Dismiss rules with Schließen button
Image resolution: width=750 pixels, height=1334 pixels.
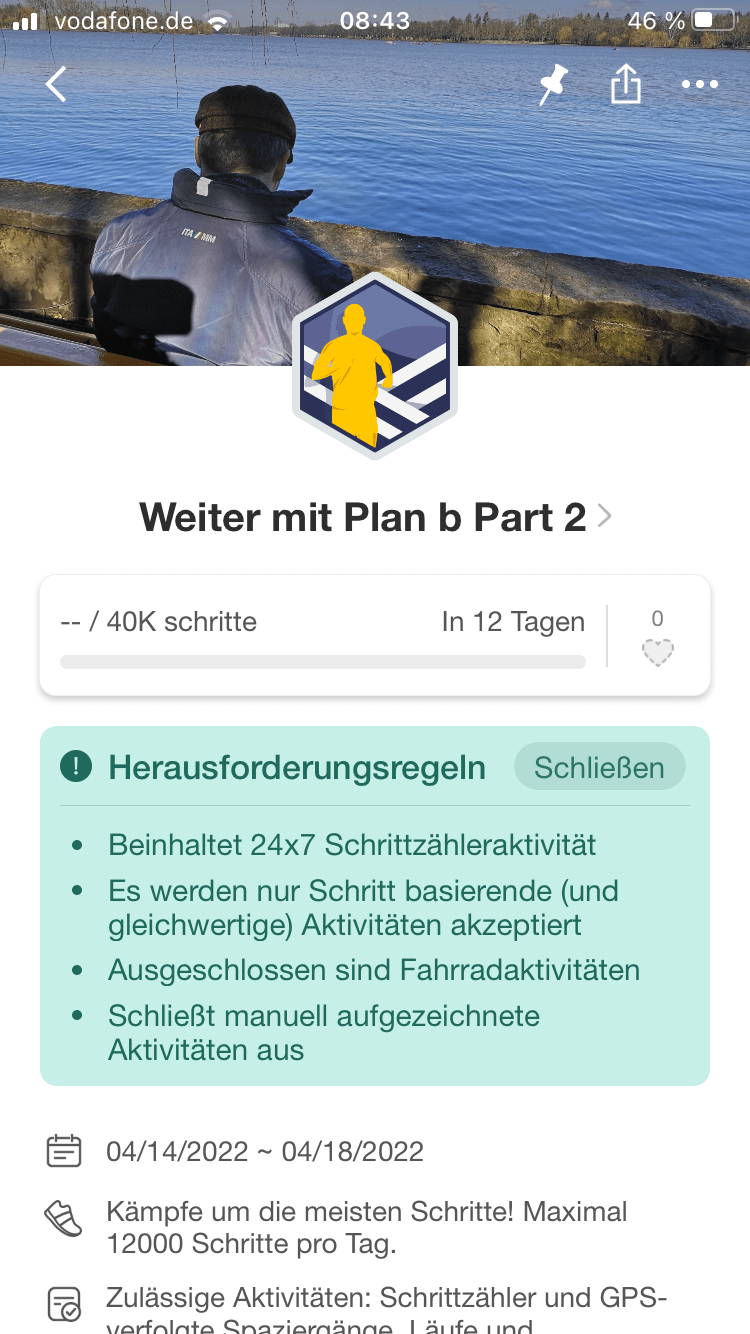tap(599, 768)
